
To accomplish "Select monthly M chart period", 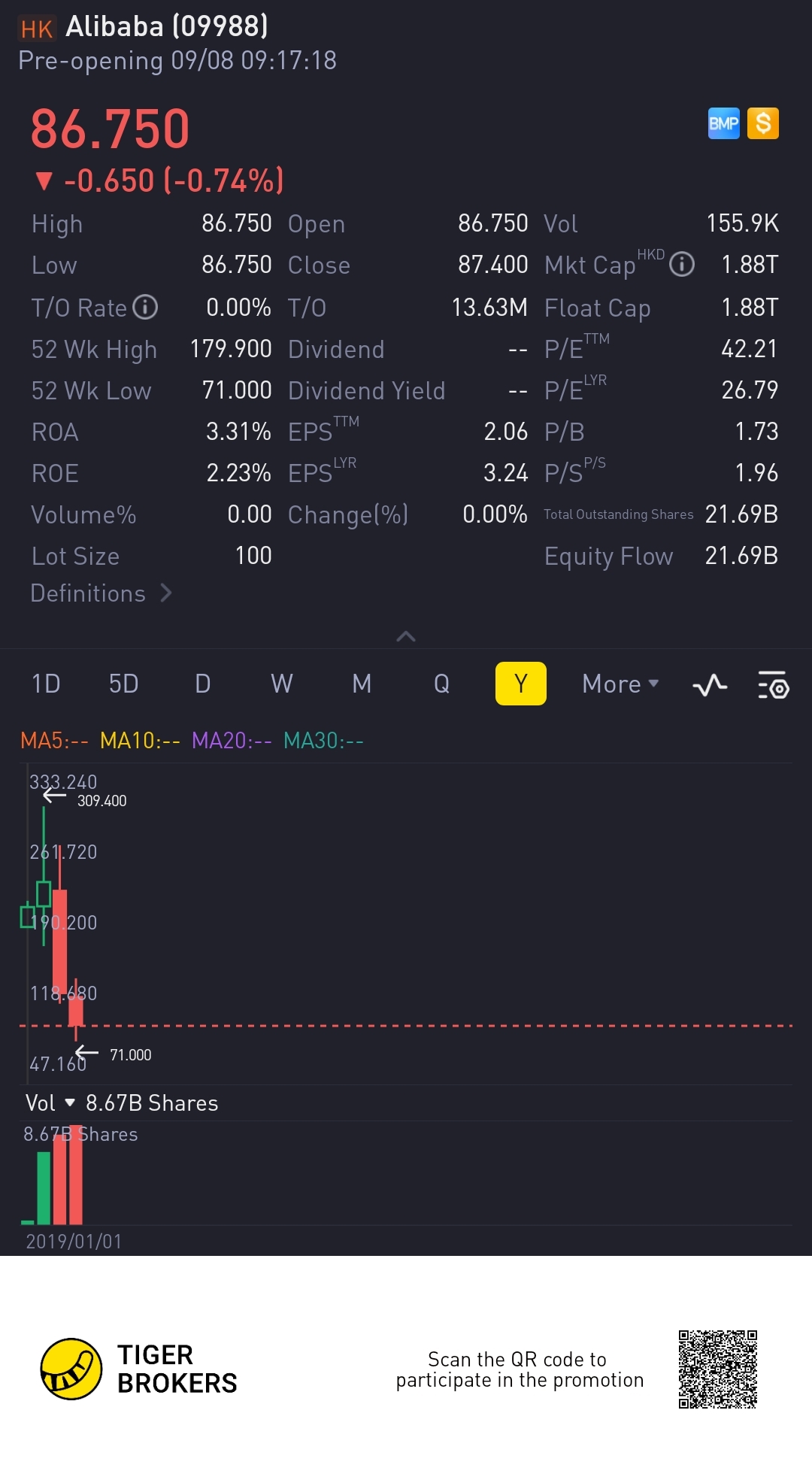I will pyautogui.click(x=362, y=684).
